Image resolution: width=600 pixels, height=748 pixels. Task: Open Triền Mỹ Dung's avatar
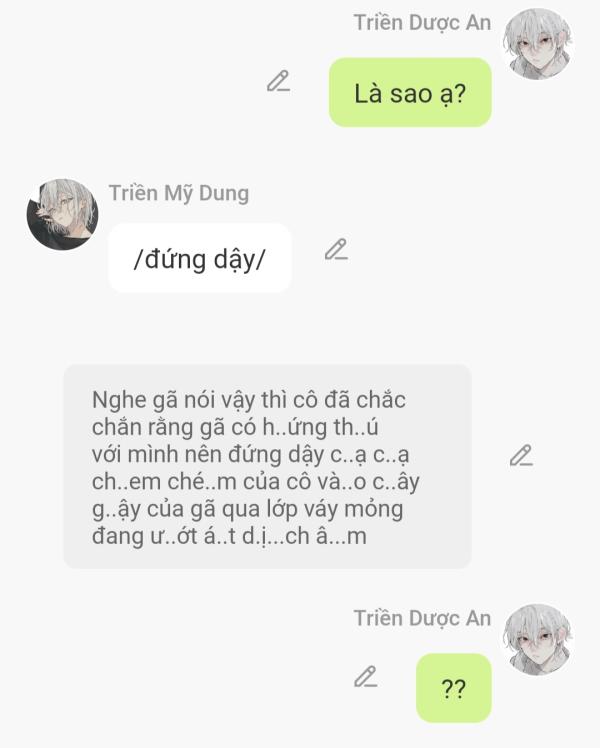62,214
